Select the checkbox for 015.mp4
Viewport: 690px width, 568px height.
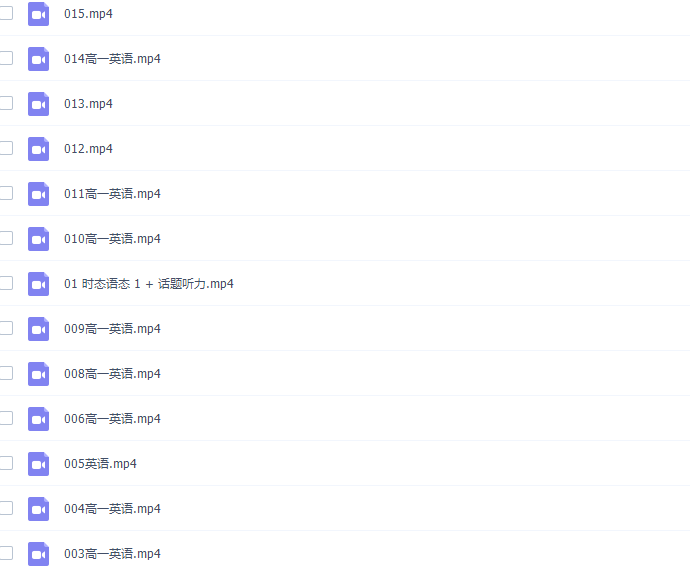pos(6,13)
